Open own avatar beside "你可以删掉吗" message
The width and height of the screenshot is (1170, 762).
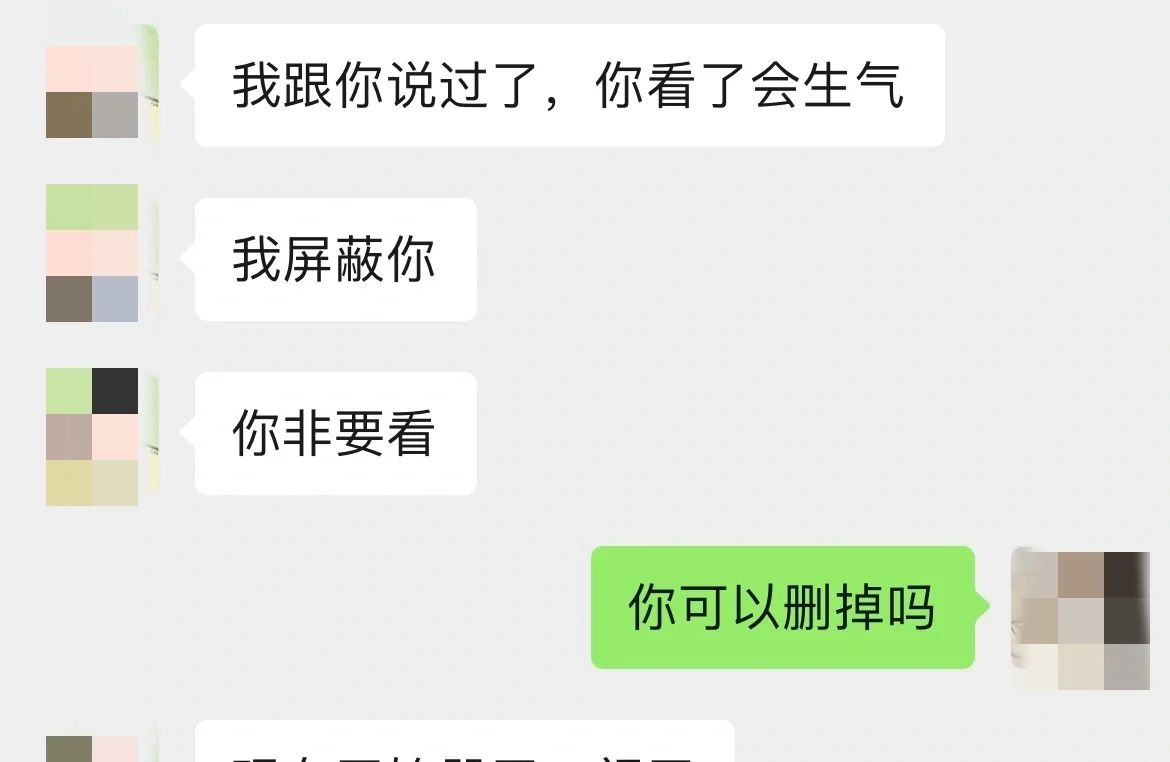tap(1080, 618)
